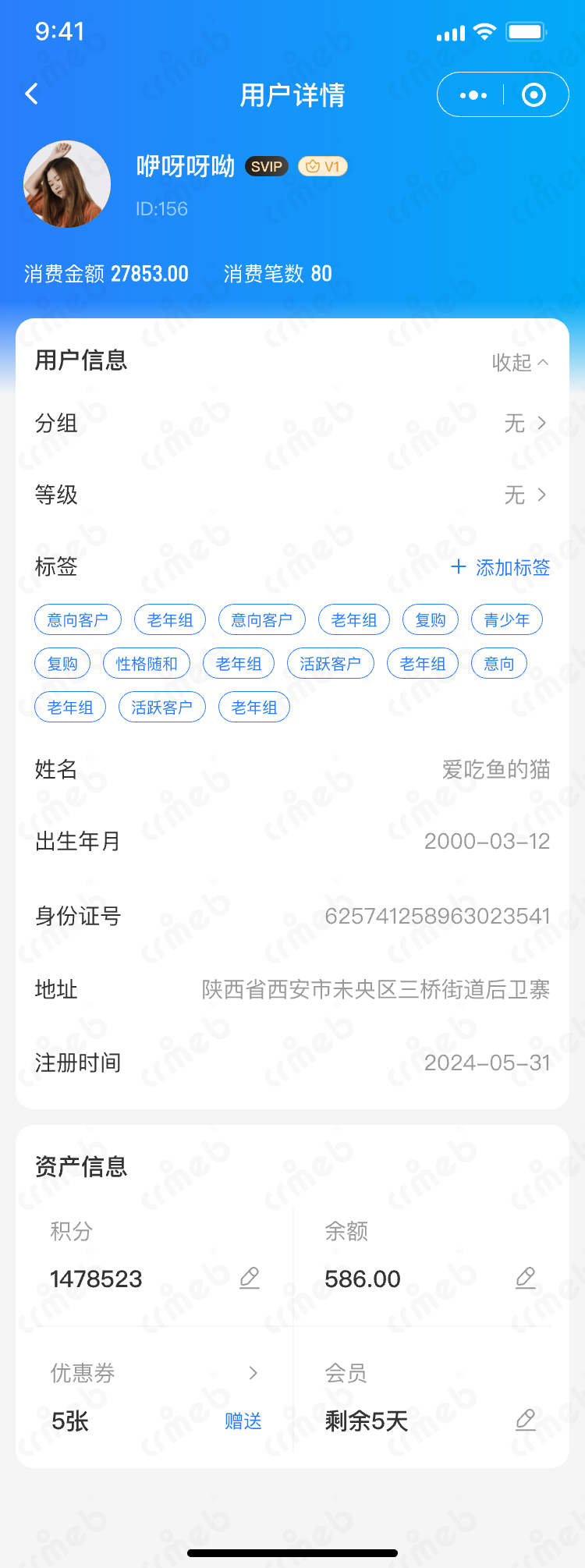Open the 等级 row
The height and width of the screenshot is (1568, 585).
click(292, 495)
